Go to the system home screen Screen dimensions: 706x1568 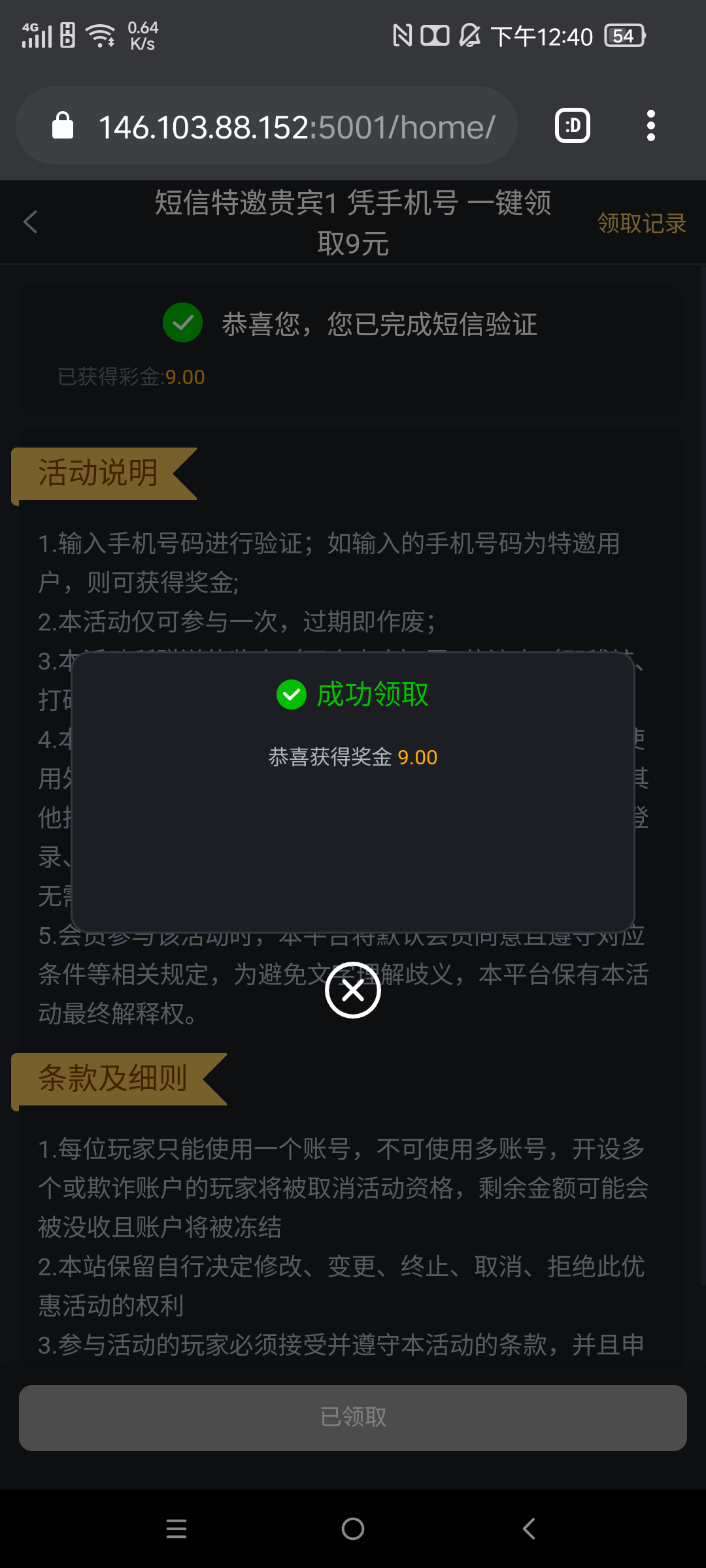[353, 1529]
